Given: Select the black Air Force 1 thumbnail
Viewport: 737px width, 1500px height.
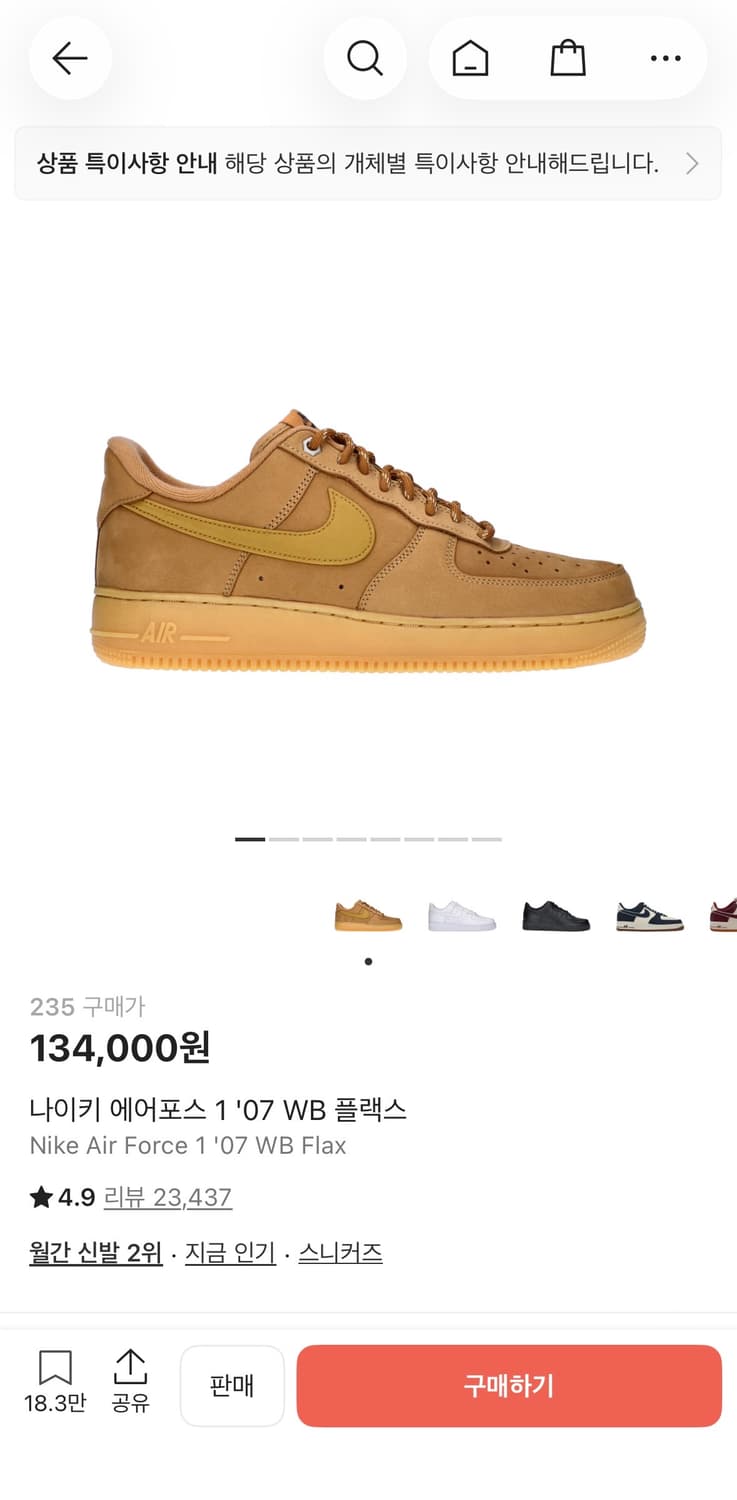Looking at the screenshot, I should pos(553,915).
